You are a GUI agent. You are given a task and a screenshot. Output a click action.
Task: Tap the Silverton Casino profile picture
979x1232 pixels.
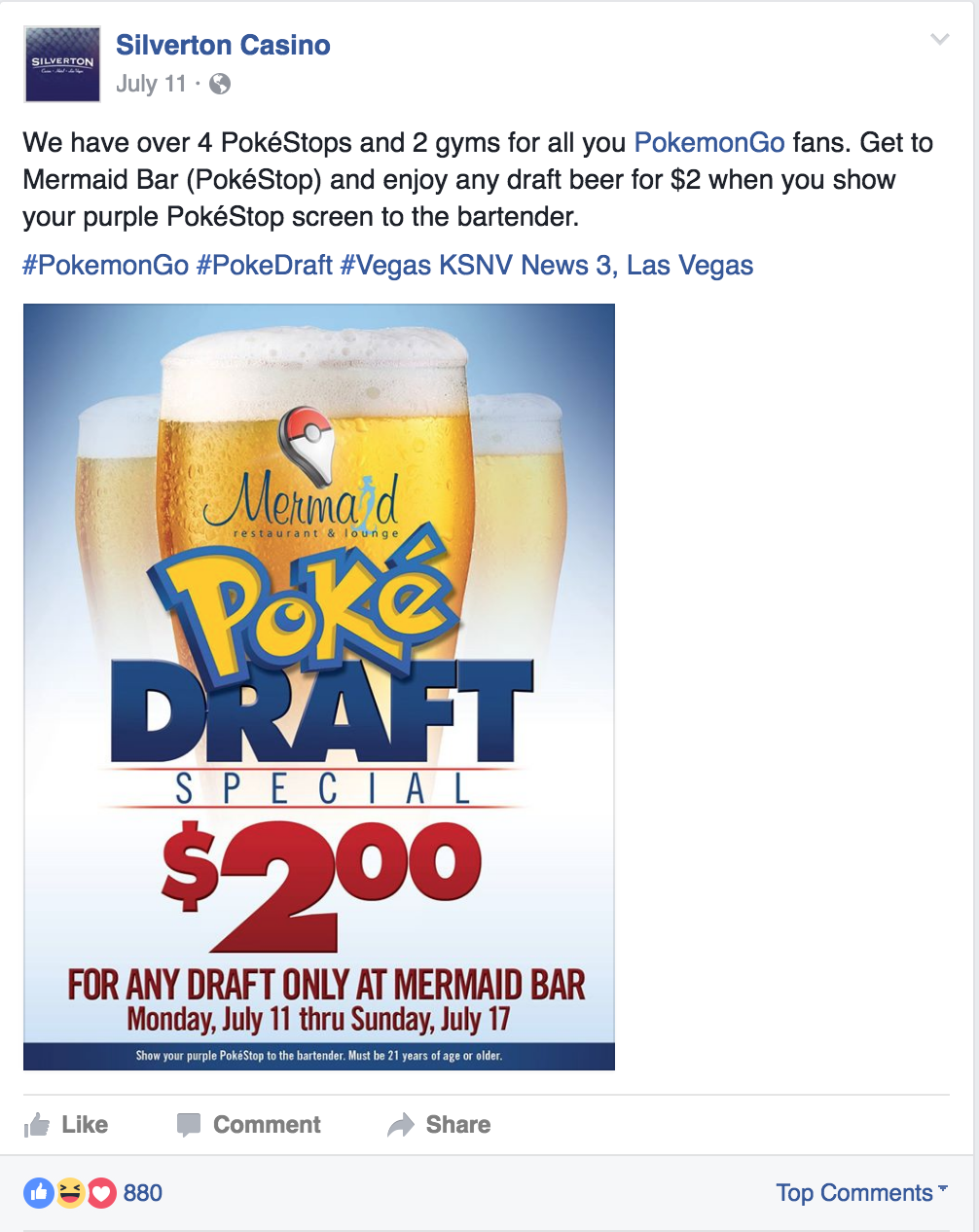point(62,64)
